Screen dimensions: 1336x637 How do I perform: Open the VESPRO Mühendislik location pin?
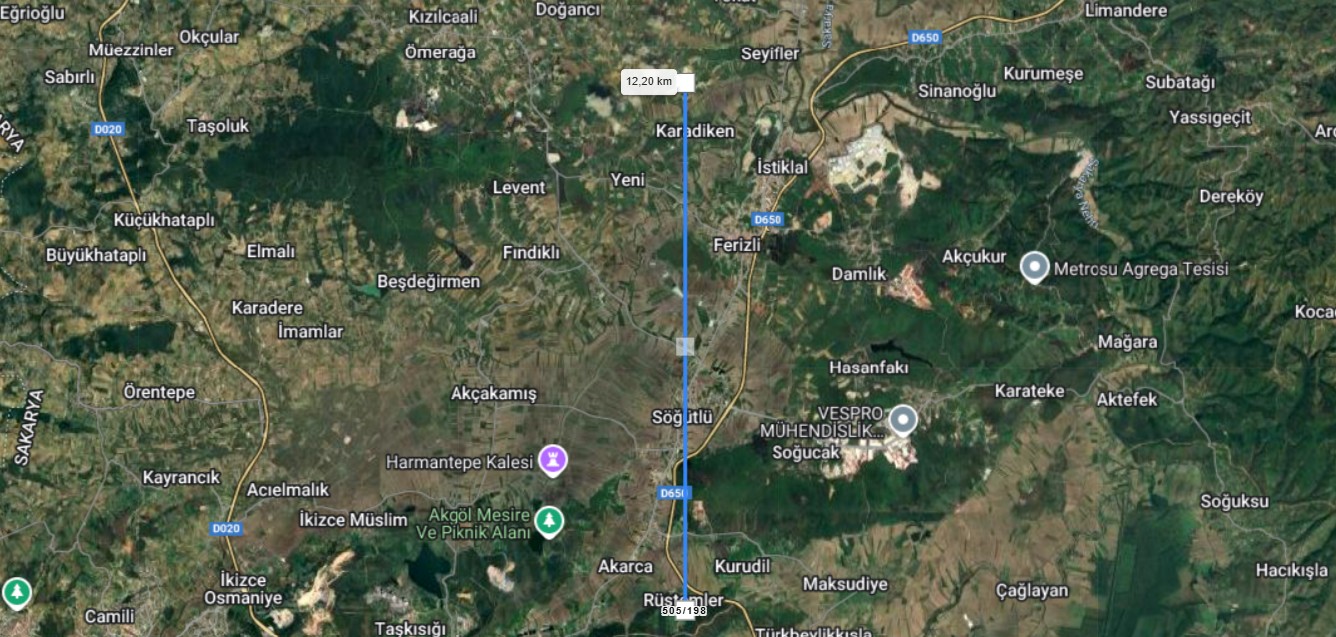903,420
